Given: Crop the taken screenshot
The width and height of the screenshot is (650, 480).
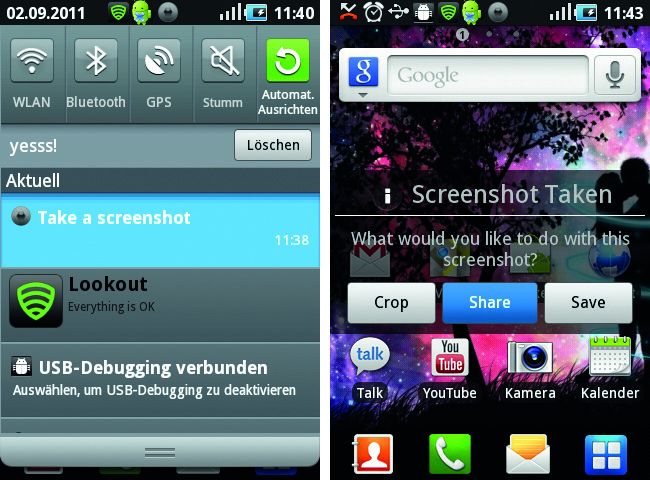Looking at the screenshot, I should 391,302.
